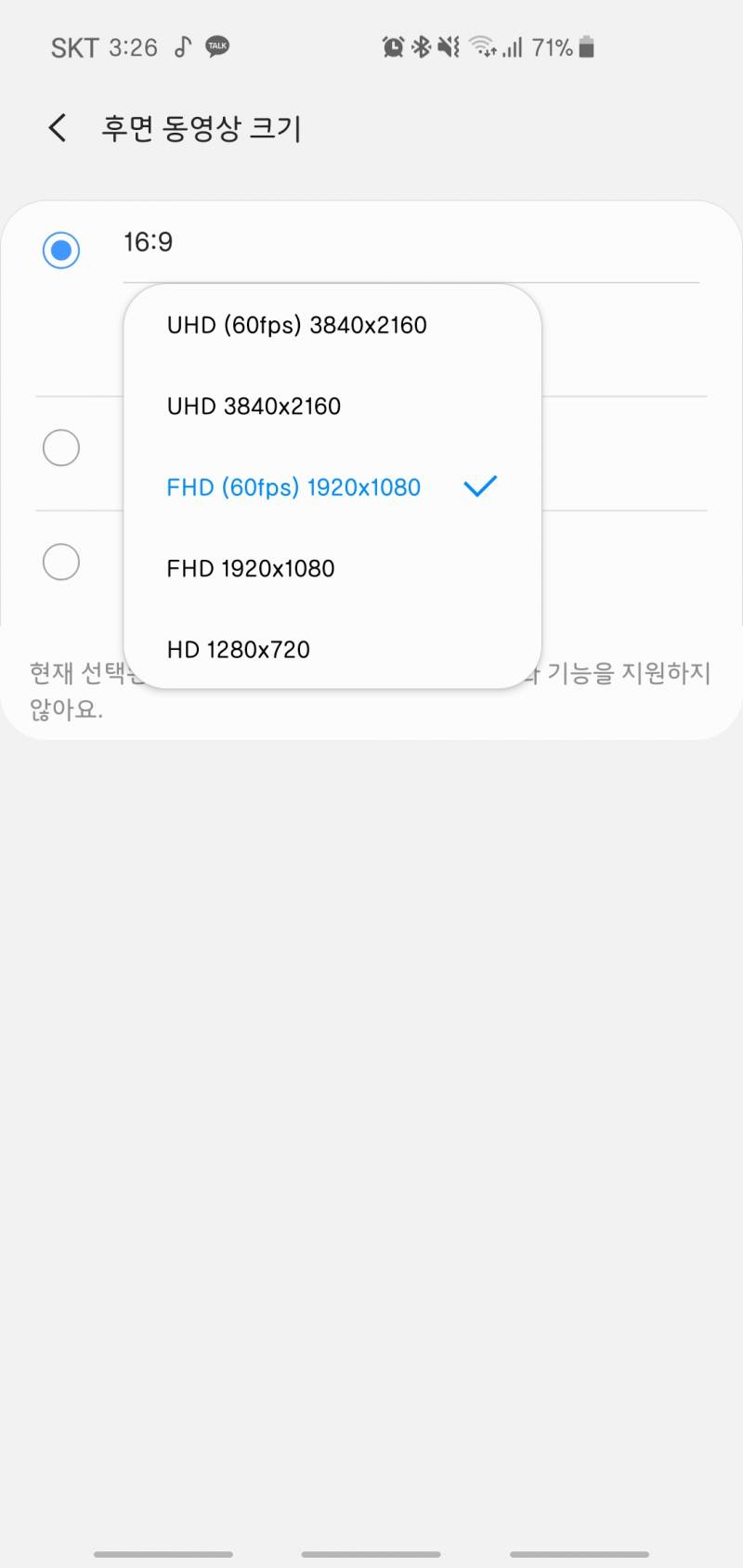Tap the checked FHD (60fps) 1920x1080 entry
Viewport: 743px width, 1568px height.
coord(293,486)
